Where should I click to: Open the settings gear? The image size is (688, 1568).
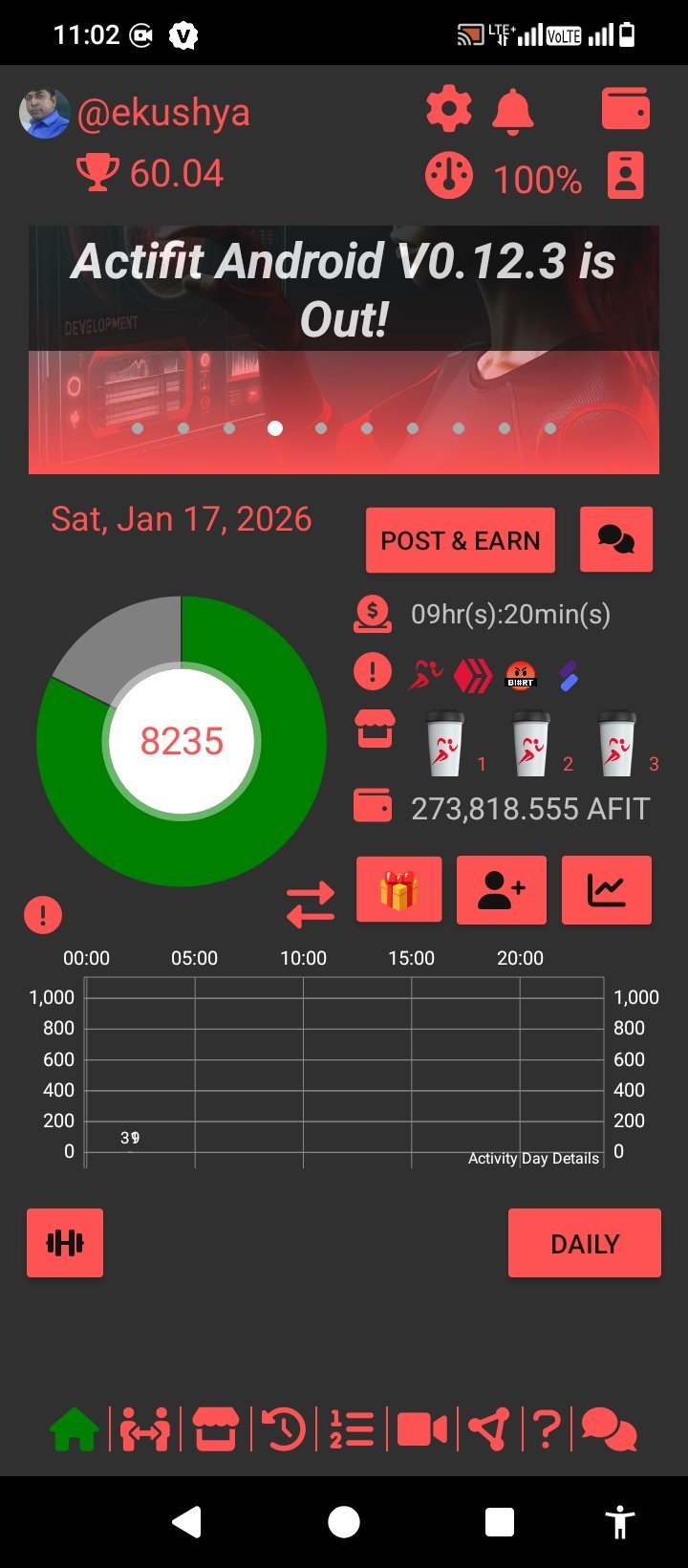coord(448,112)
